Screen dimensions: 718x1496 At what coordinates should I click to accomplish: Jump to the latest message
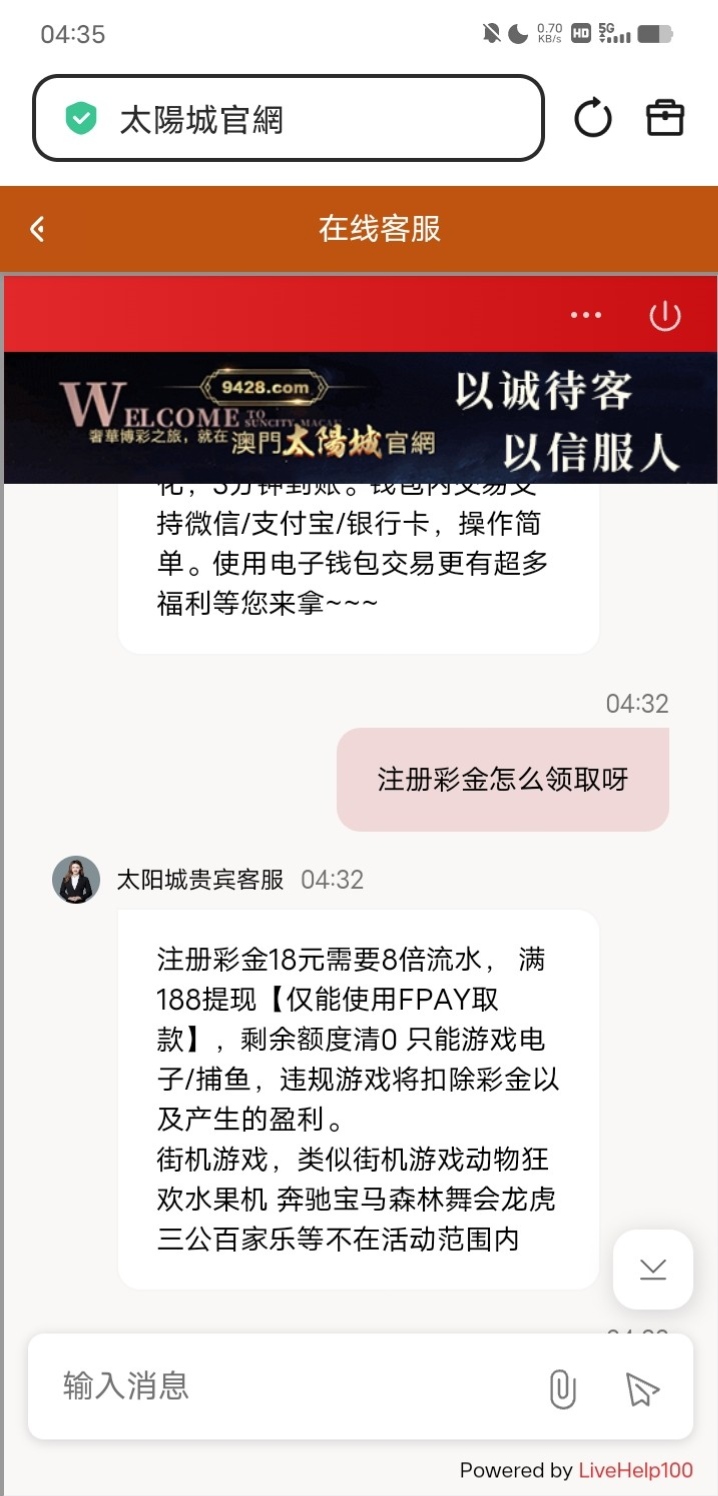click(652, 1269)
